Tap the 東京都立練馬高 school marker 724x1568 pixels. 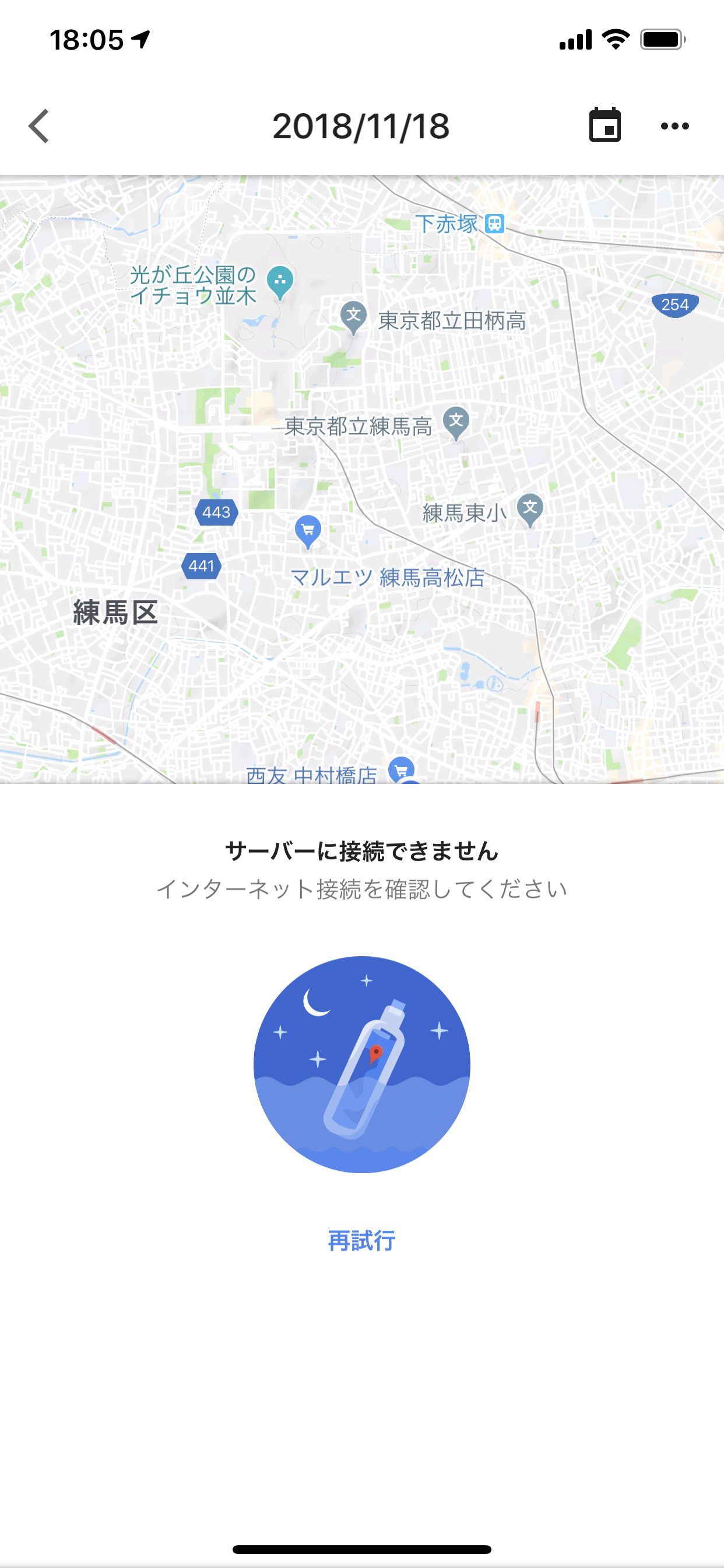pyautogui.click(x=456, y=423)
